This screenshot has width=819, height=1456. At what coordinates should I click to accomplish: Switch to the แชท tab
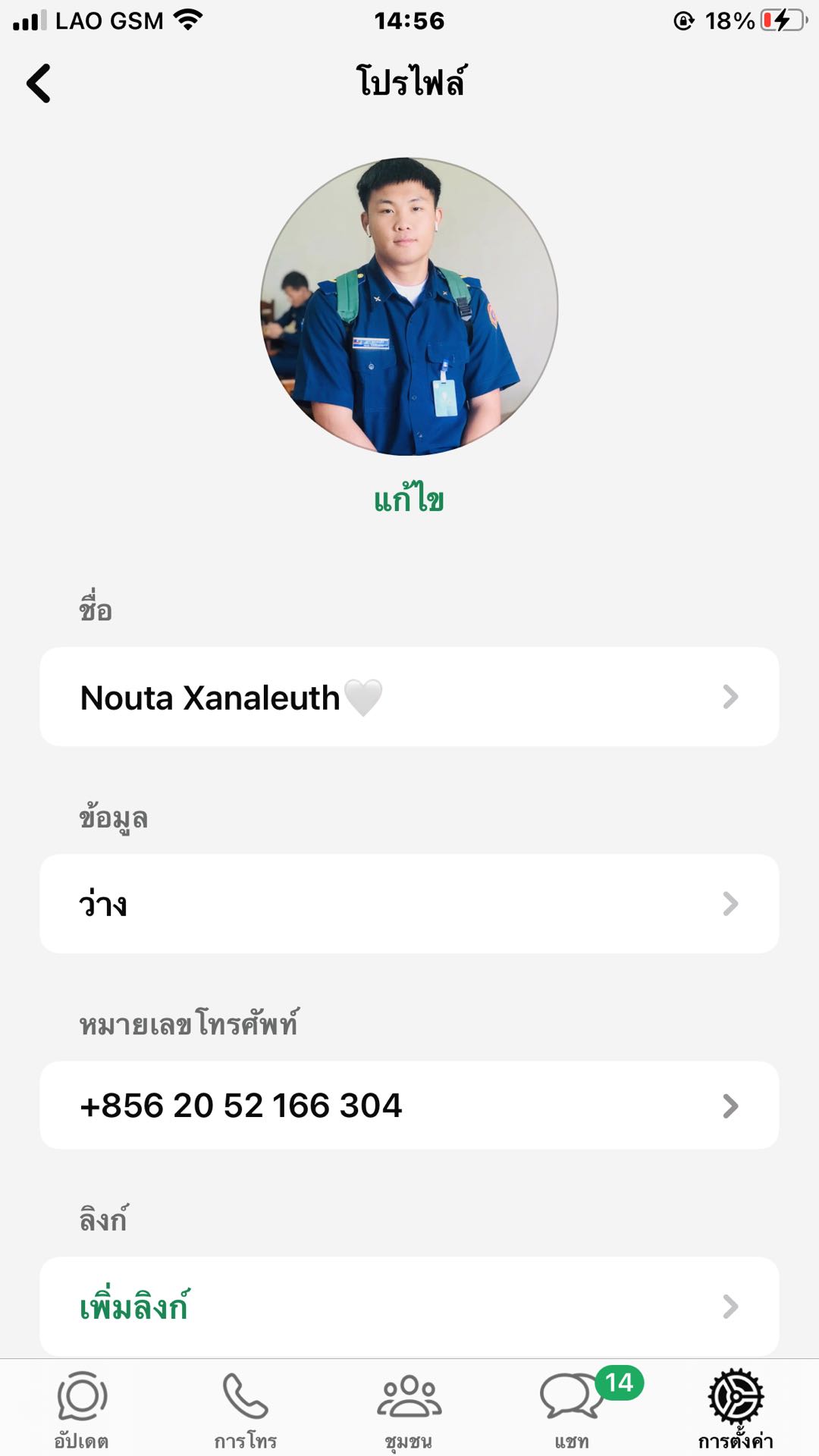pos(573,1409)
